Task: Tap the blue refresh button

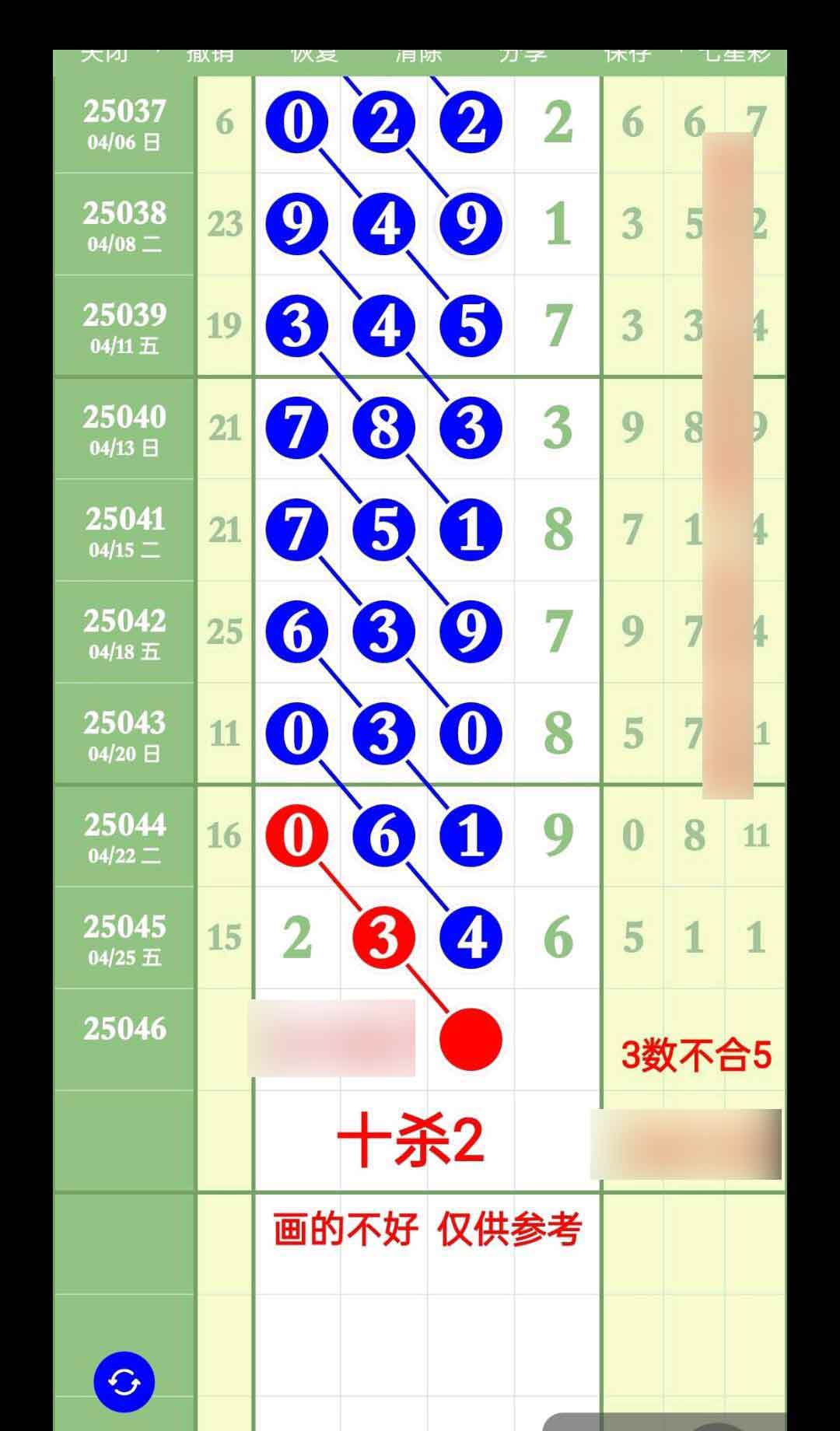Action: click(124, 1381)
